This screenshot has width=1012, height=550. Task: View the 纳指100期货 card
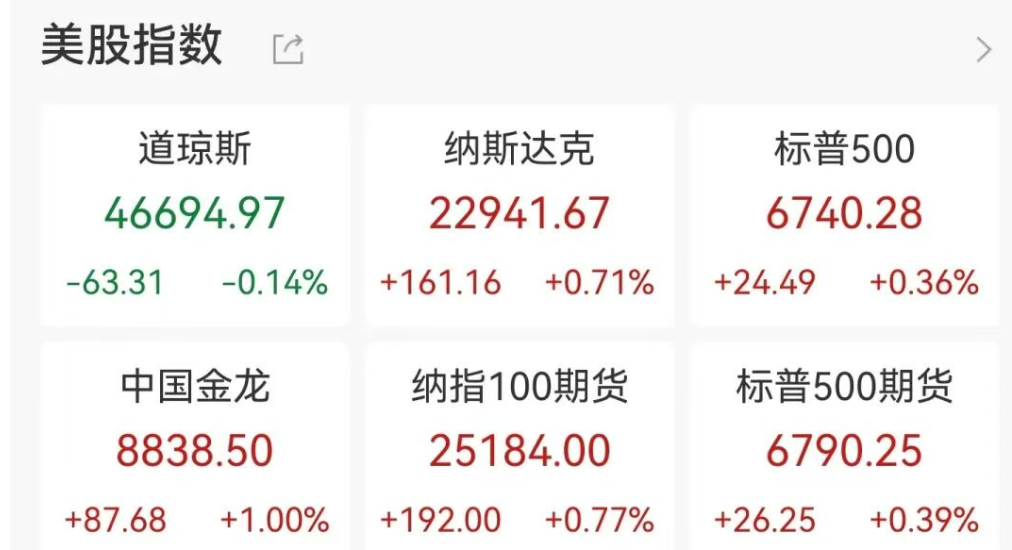[519, 450]
